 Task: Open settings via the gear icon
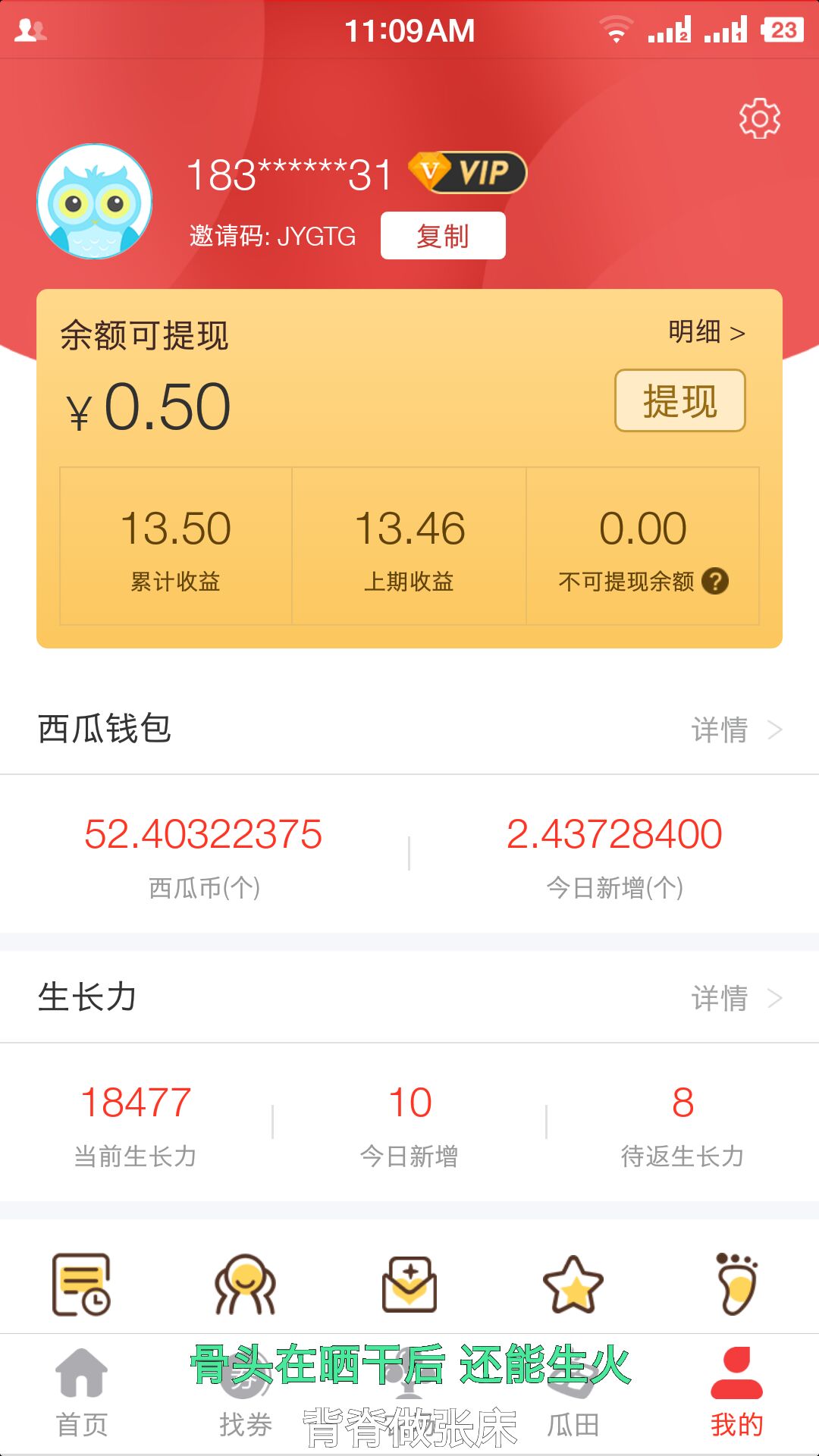click(x=761, y=118)
